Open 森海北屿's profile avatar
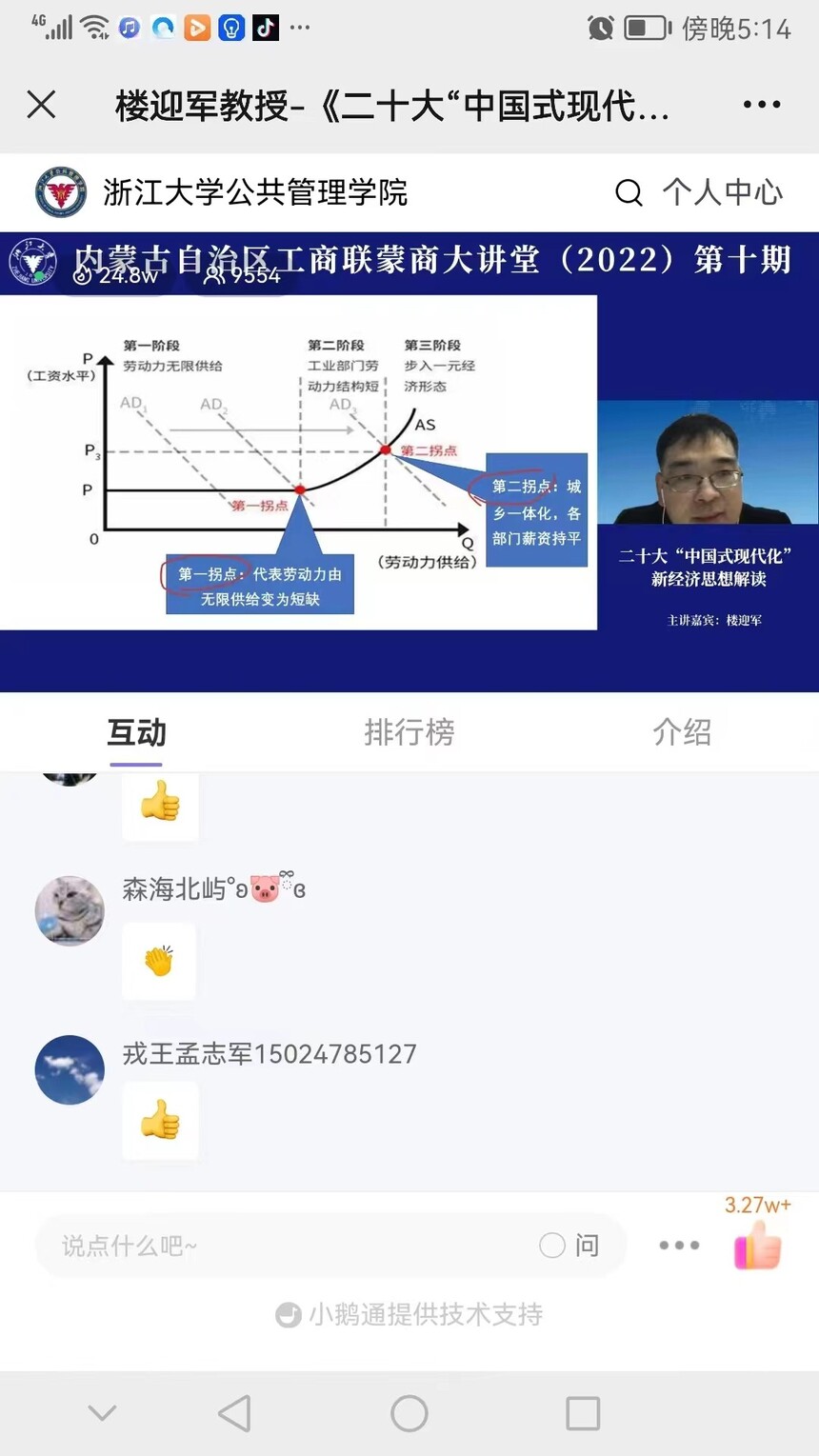This screenshot has height=1456, width=819. point(70,910)
